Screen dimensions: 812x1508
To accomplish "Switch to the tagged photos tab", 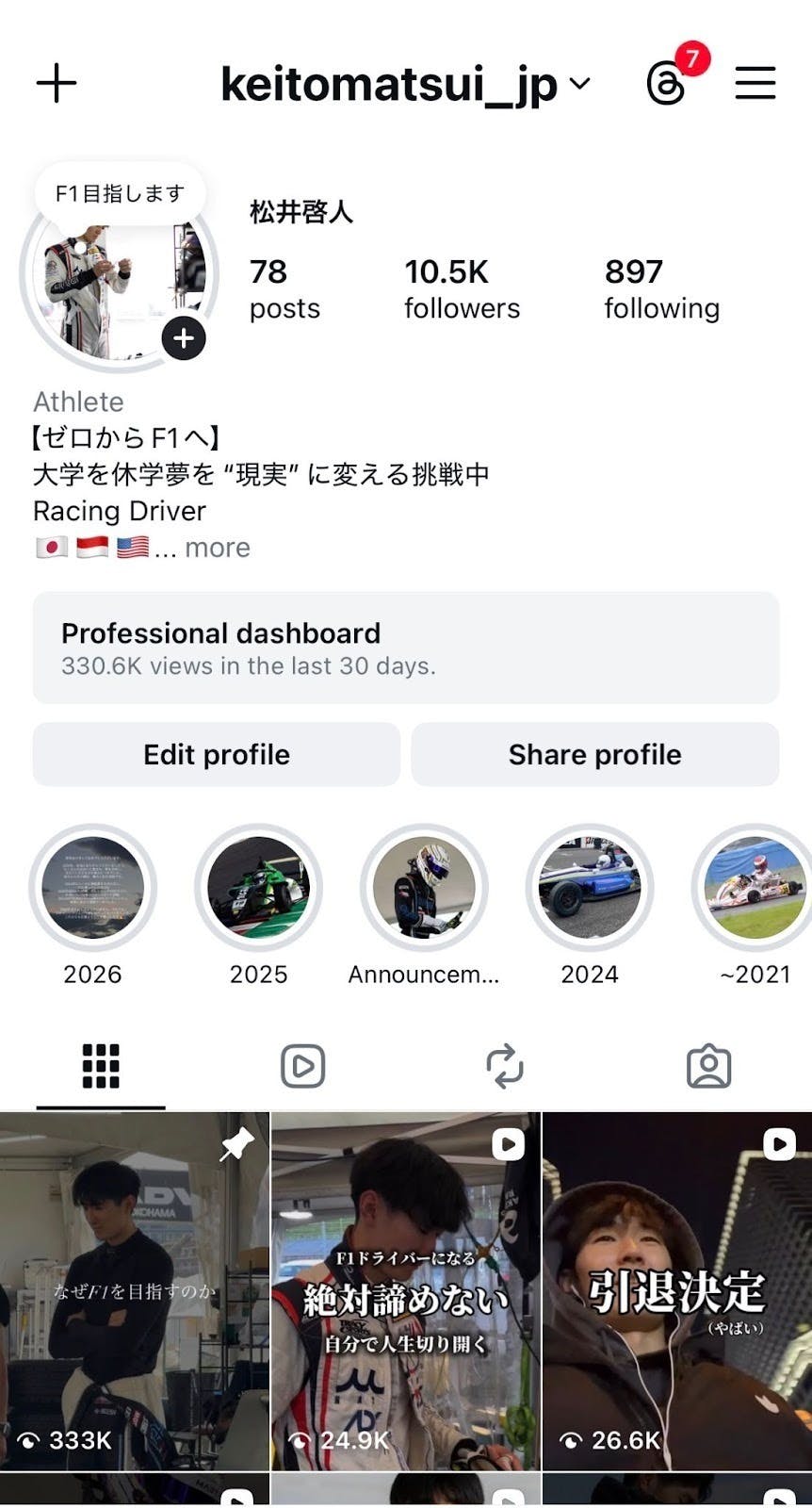I will pos(708,1066).
